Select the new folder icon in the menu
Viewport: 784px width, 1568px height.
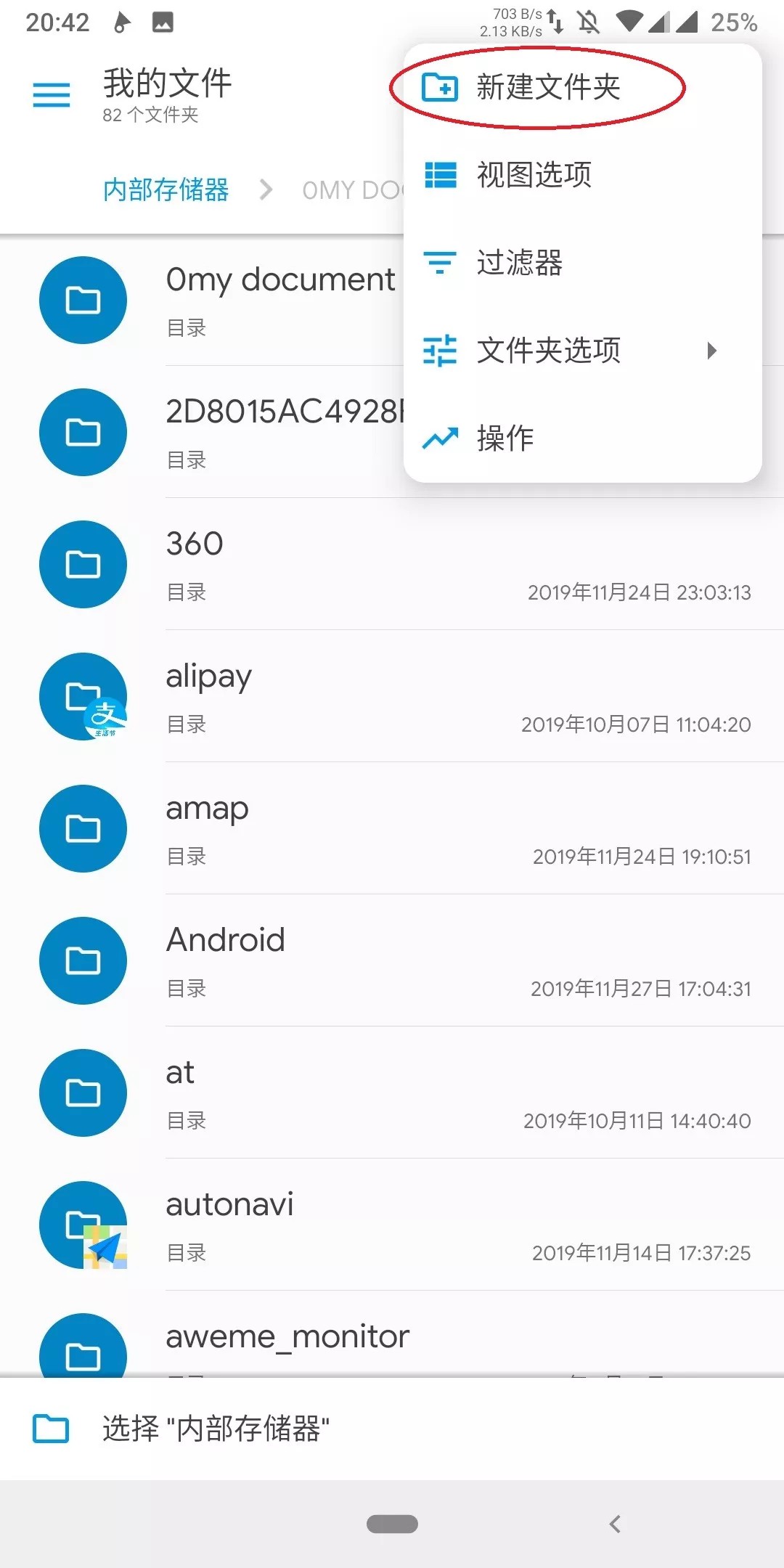point(440,87)
